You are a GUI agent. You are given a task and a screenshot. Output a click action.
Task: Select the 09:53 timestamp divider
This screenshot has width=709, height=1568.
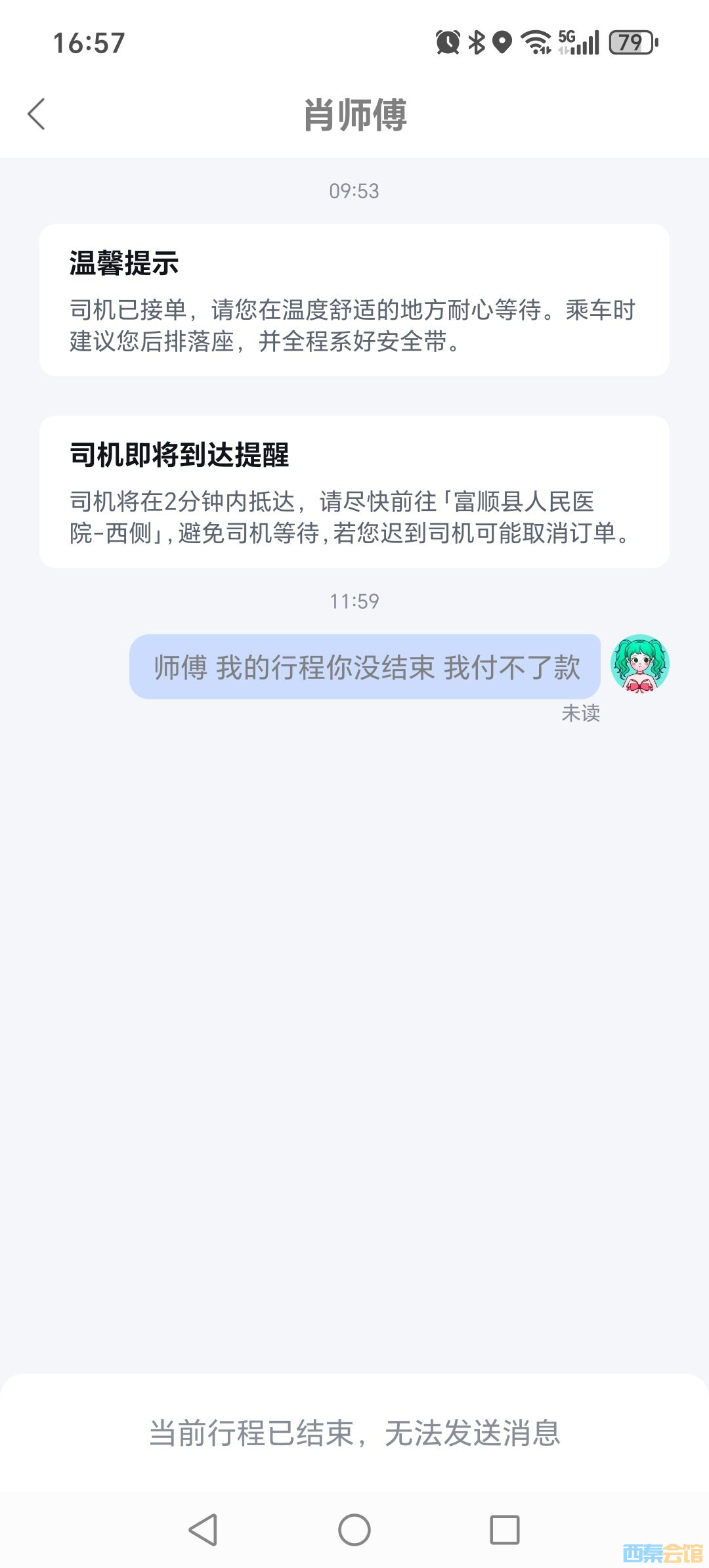pyautogui.click(x=354, y=191)
